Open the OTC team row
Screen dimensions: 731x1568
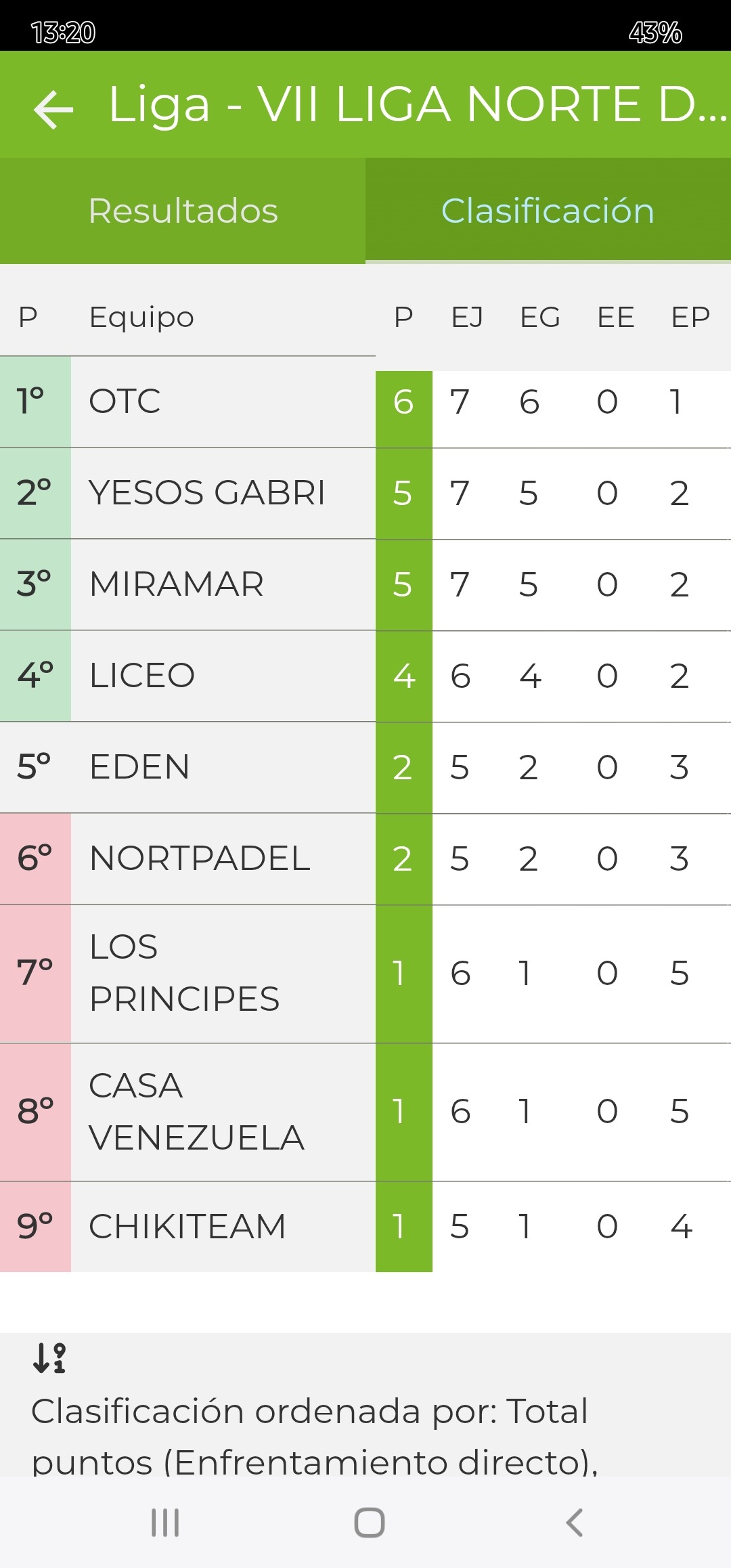coord(365,401)
